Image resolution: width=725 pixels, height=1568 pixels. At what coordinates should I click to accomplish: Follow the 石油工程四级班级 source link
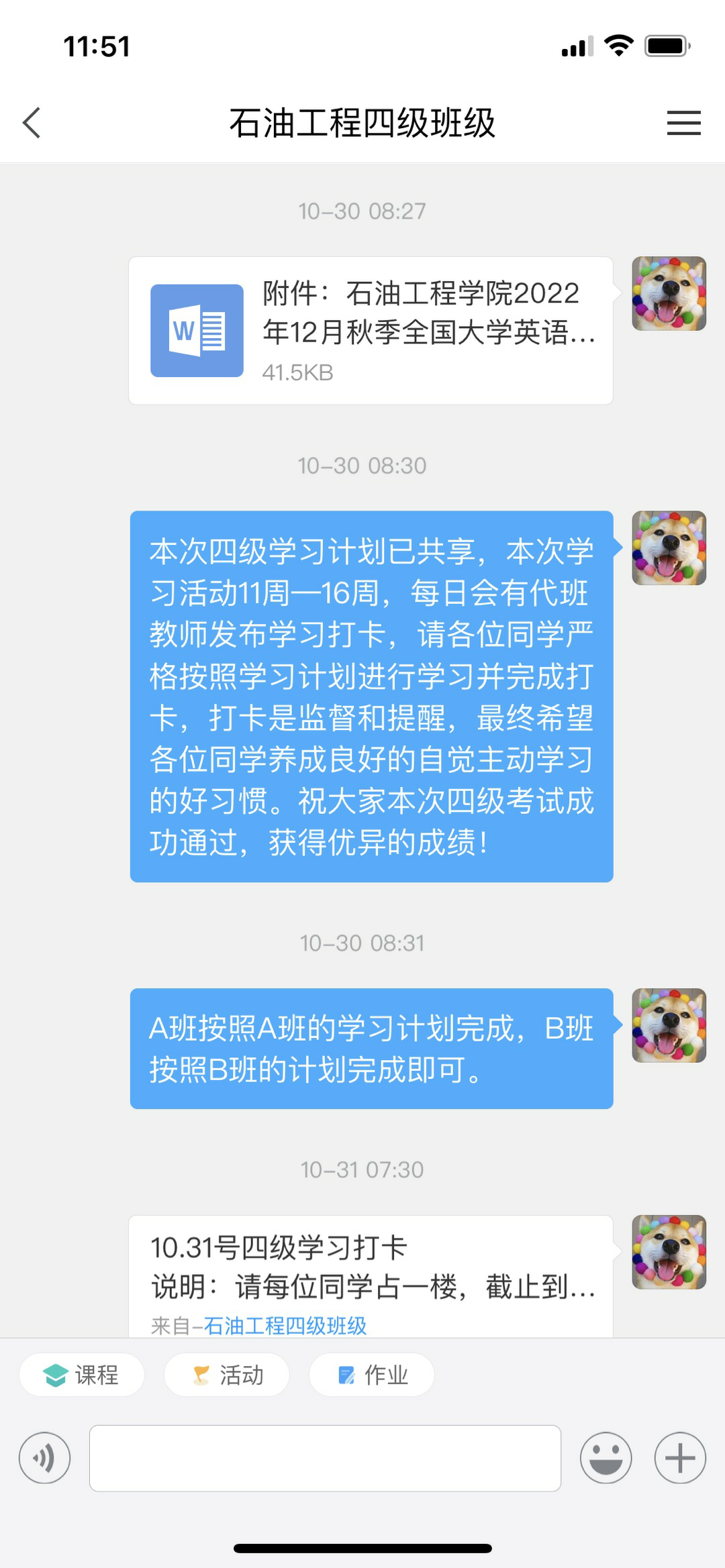click(x=285, y=1326)
